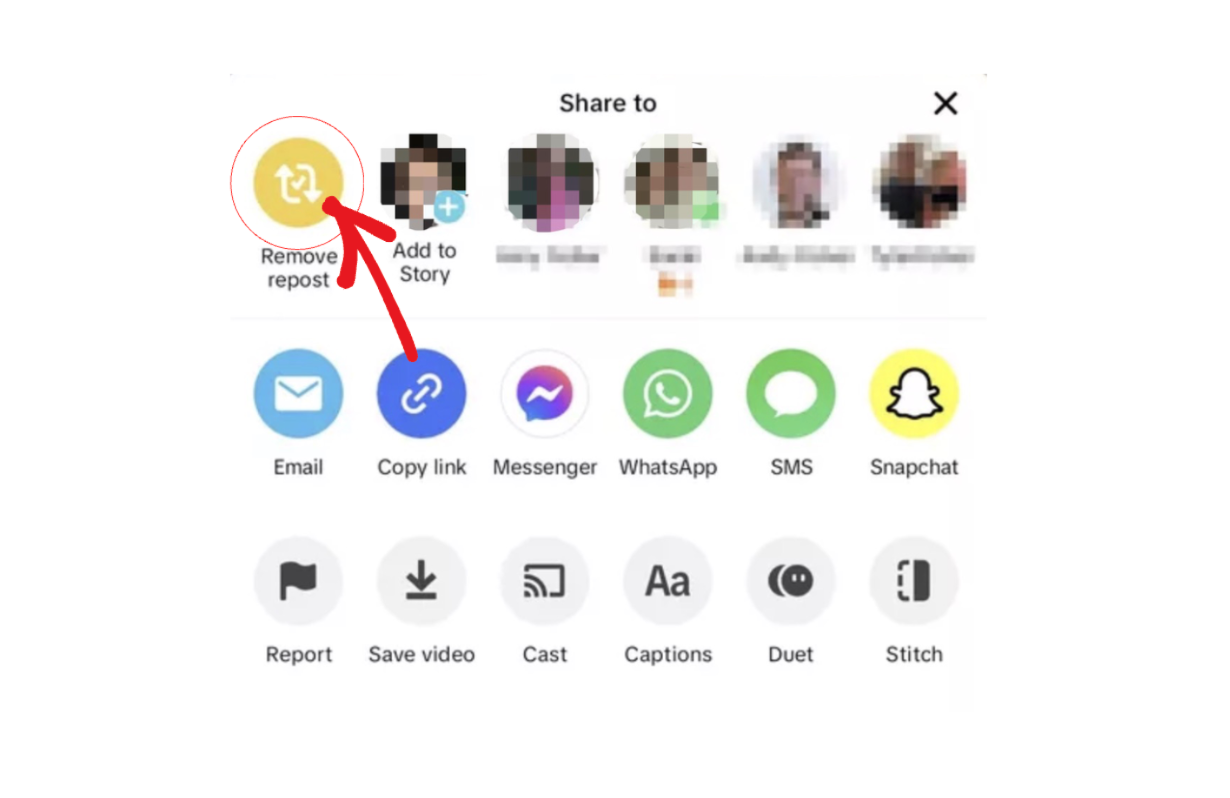
Task: Save video to device
Action: pos(421,581)
